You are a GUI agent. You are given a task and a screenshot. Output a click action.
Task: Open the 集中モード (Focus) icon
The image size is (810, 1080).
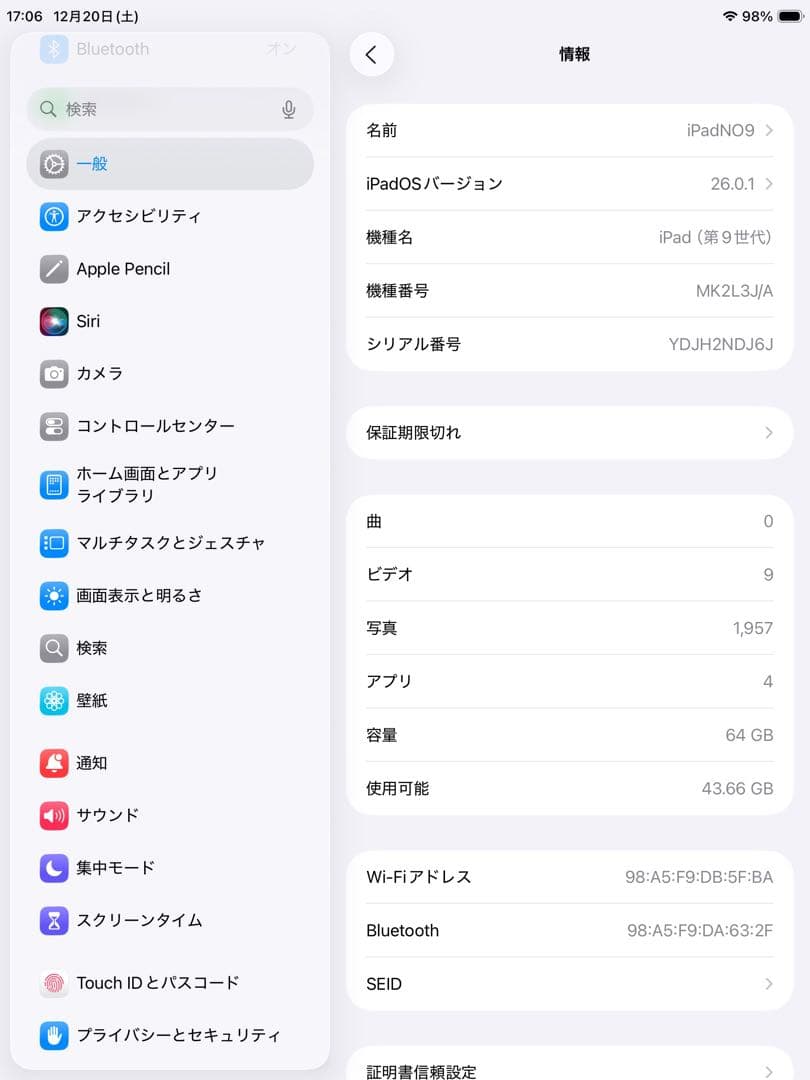pos(54,868)
